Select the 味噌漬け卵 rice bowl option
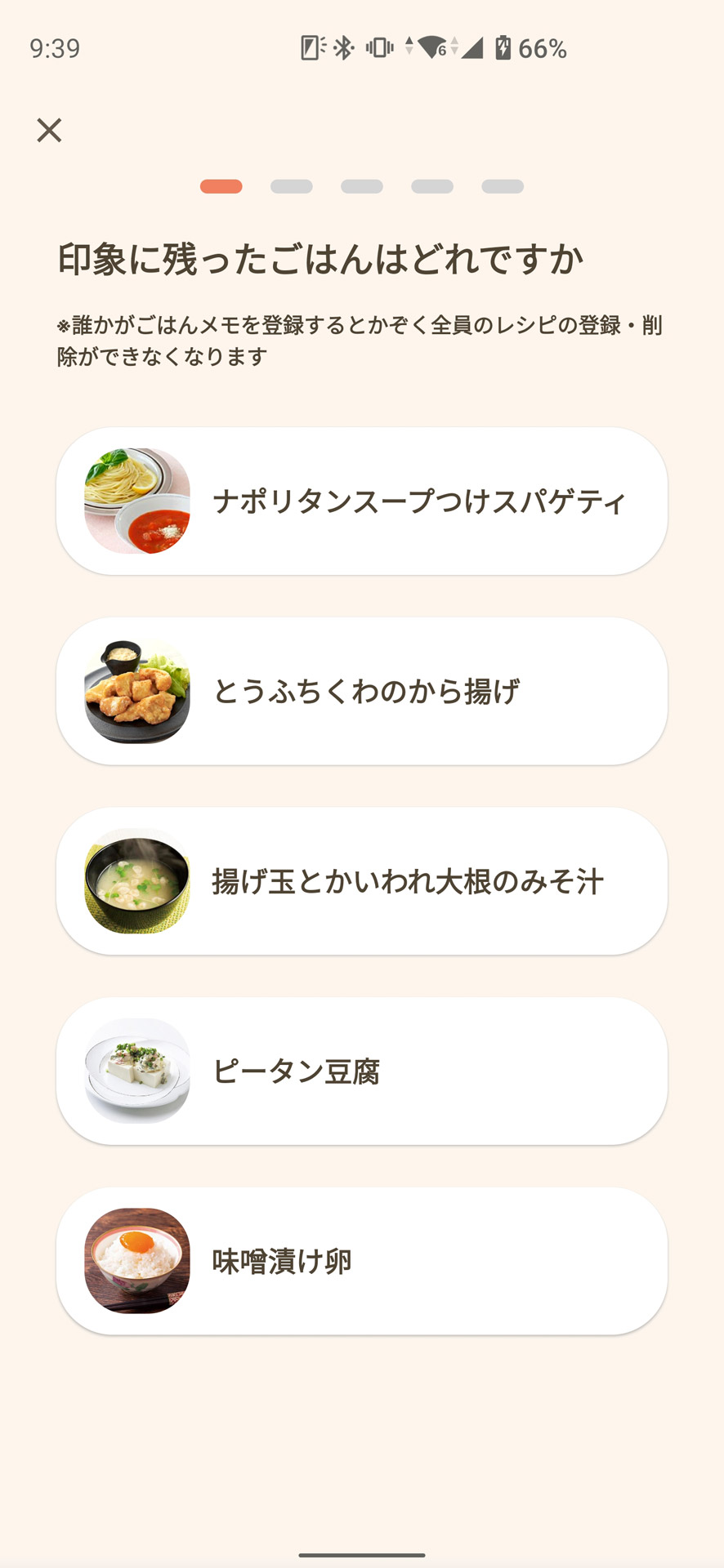The height and width of the screenshot is (1568, 724). (x=362, y=1259)
